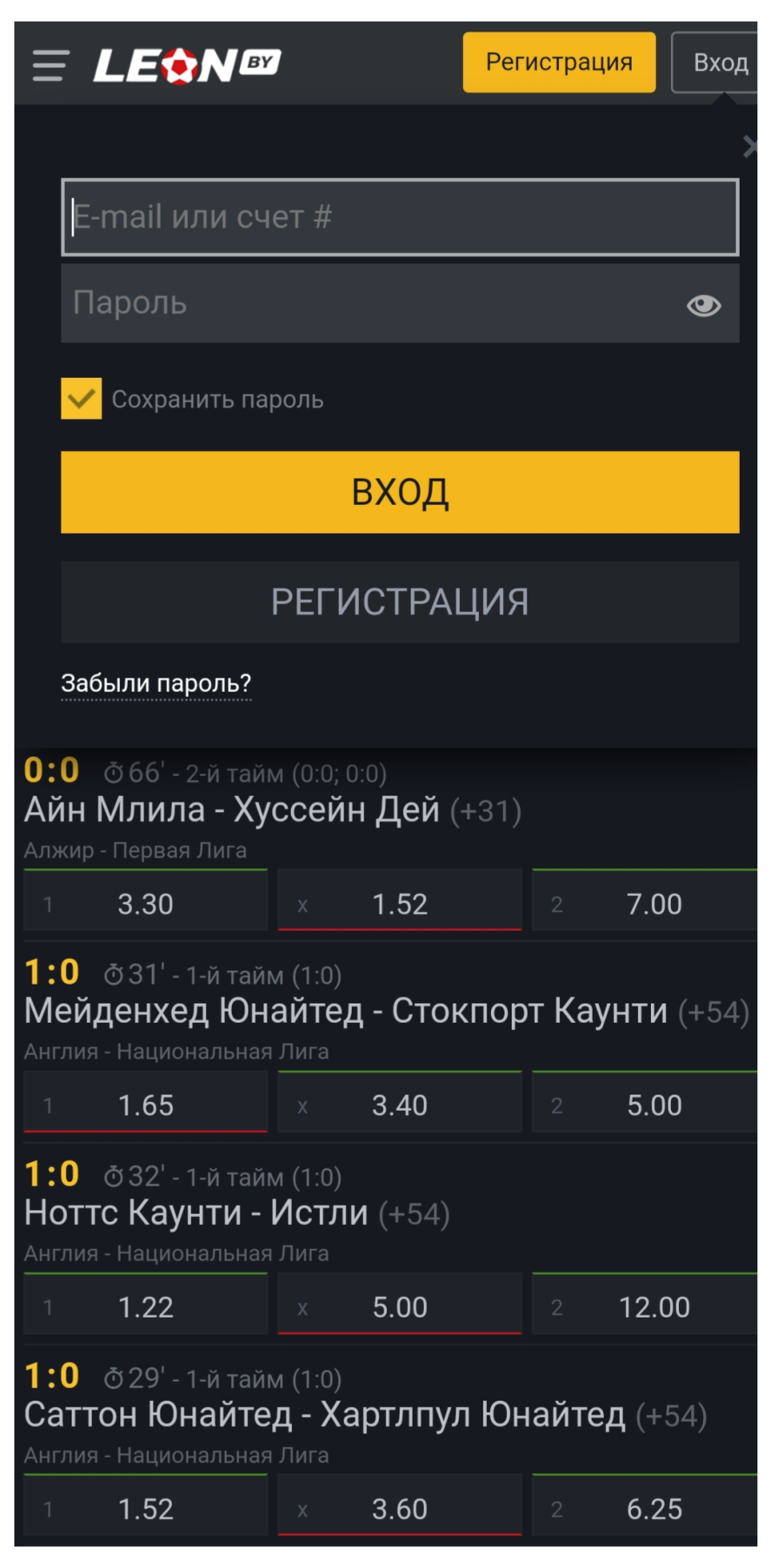The height and width of the screenshot is (1568, 771).
Task: Focus the Пароль field
Action: [x=400, y=304]
